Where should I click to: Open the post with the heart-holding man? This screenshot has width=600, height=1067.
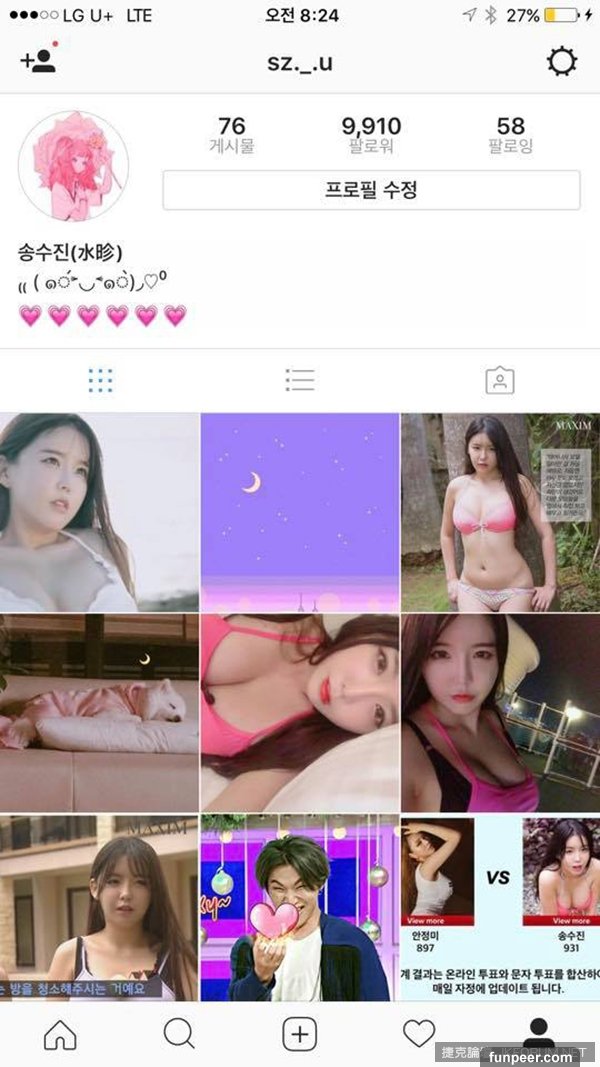pyautogui.click(x=300, y=908)
